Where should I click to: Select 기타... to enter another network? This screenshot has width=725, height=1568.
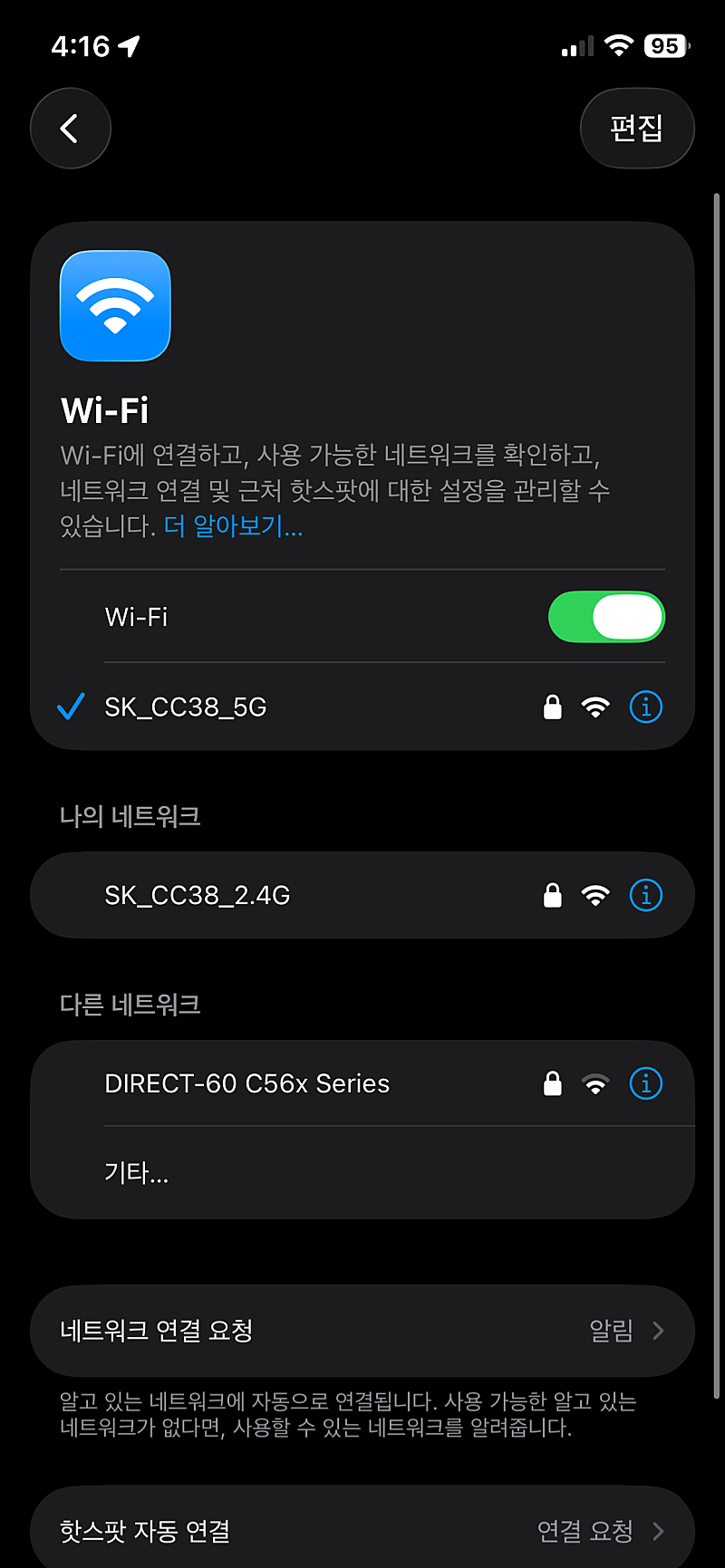click(x=137, y=1173)
